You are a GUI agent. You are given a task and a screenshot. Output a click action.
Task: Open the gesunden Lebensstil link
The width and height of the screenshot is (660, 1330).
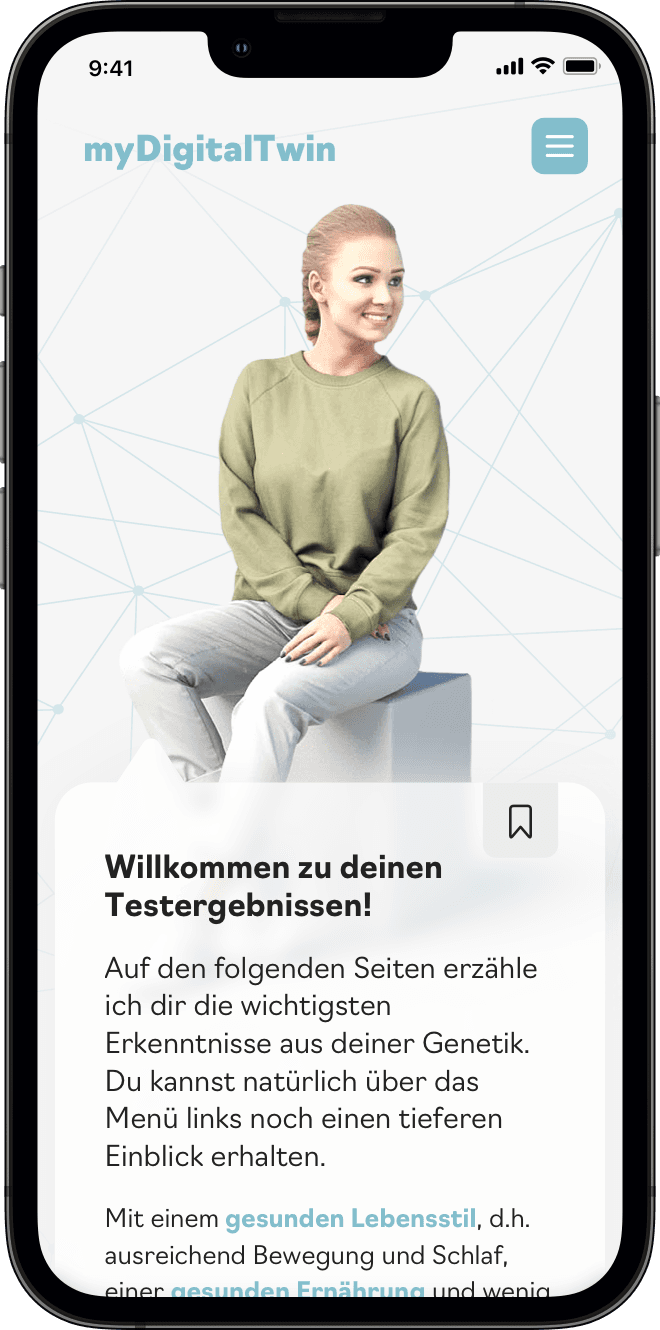[x=350, y=1220]
